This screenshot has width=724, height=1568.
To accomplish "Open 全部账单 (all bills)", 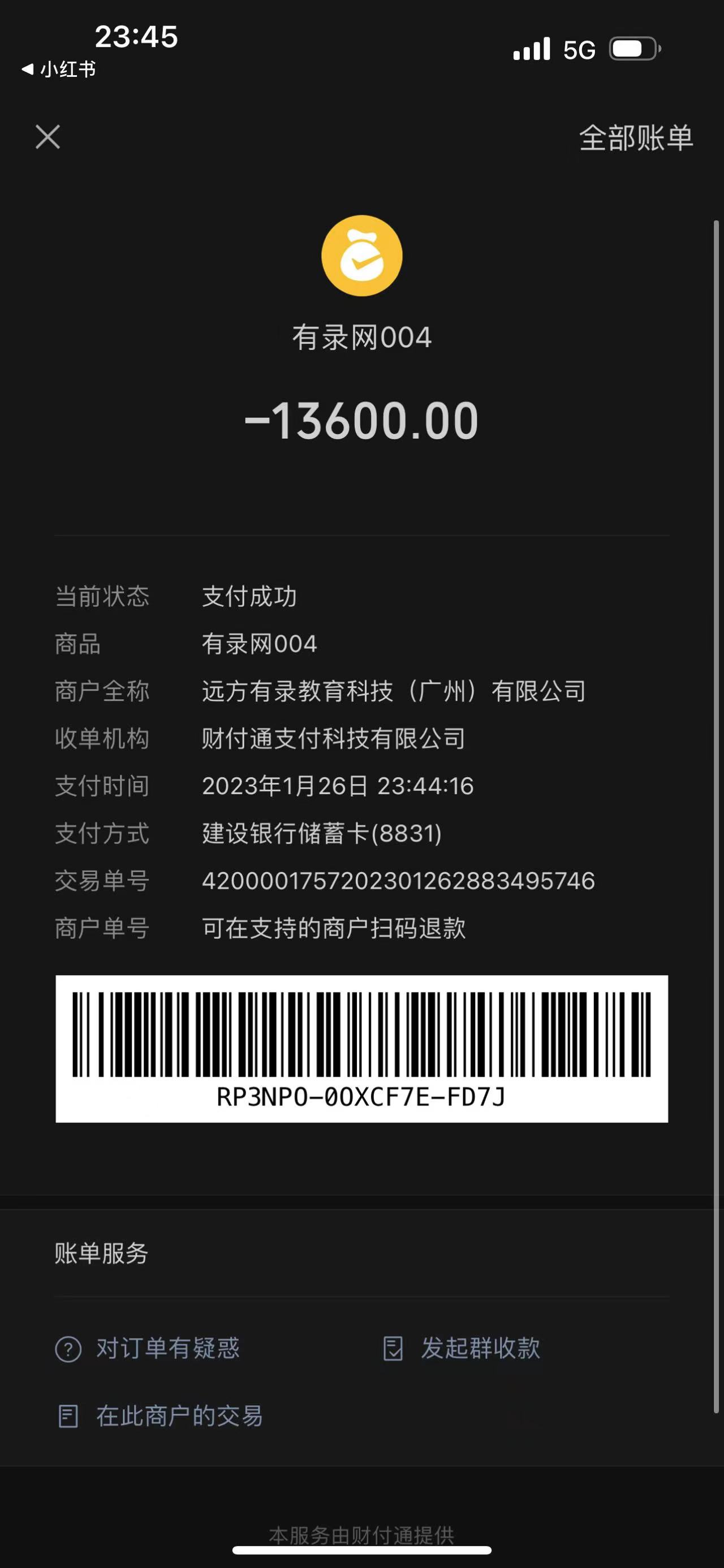I will (x=635, y=137).
